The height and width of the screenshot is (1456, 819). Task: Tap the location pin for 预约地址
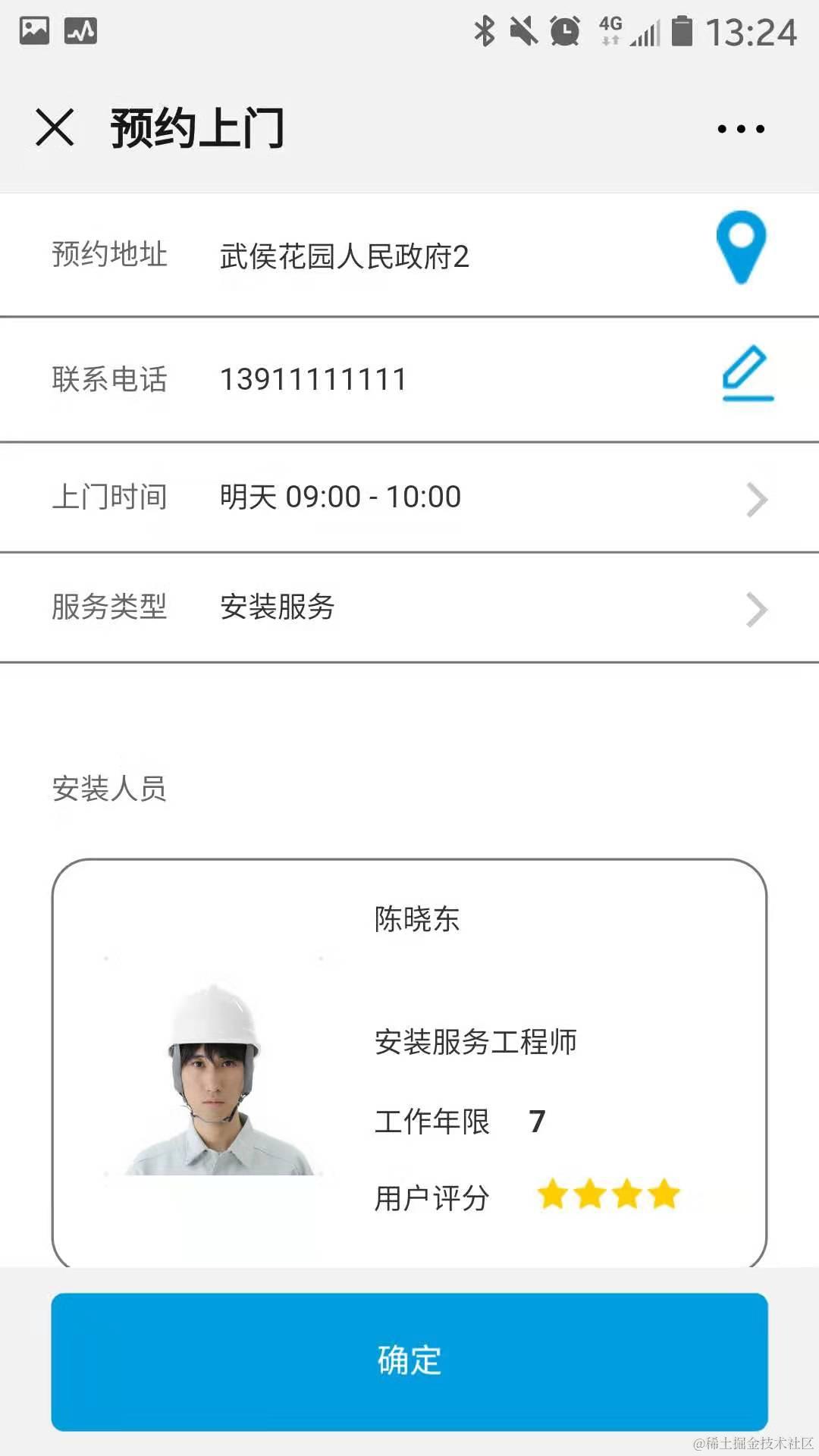click(741, 247)
